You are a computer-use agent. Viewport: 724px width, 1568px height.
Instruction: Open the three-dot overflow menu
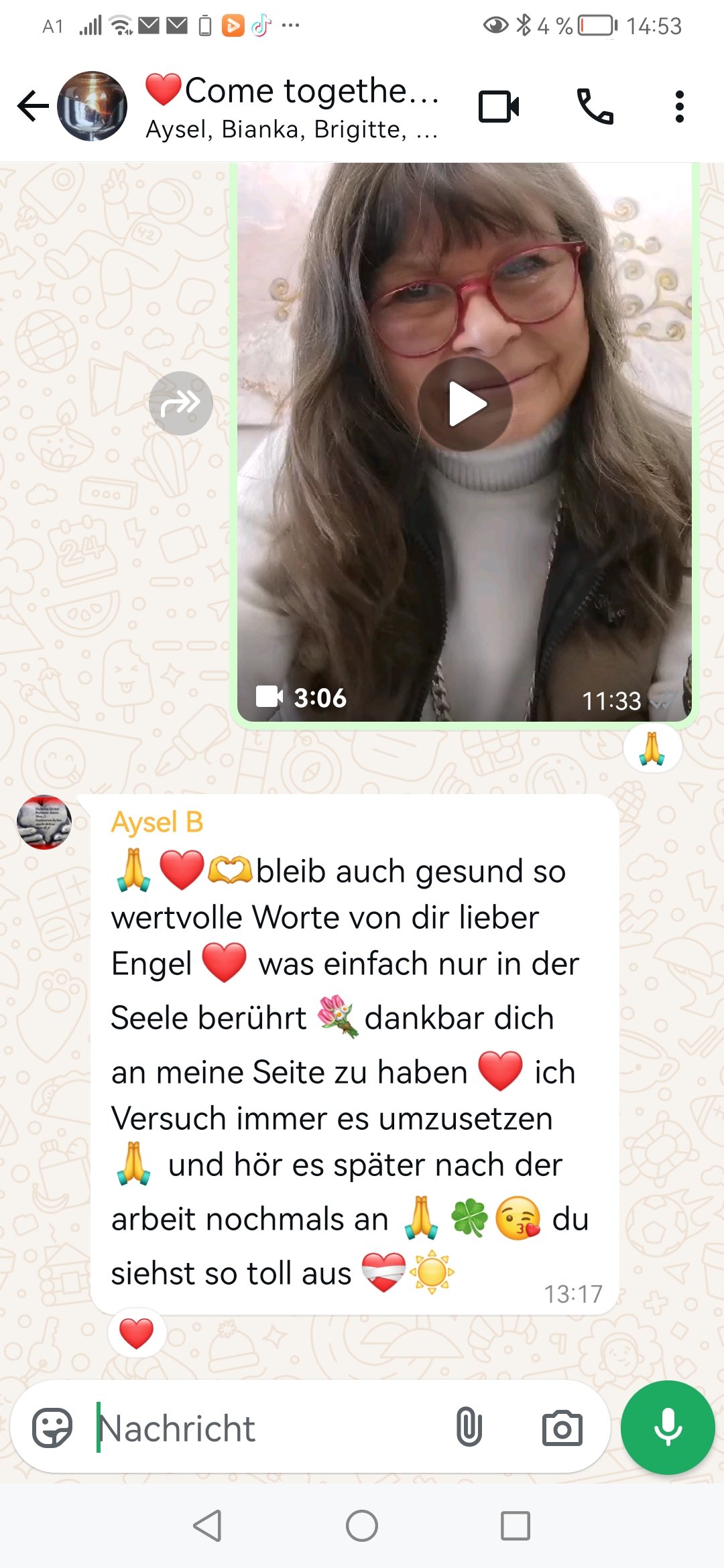coord(679,107)
